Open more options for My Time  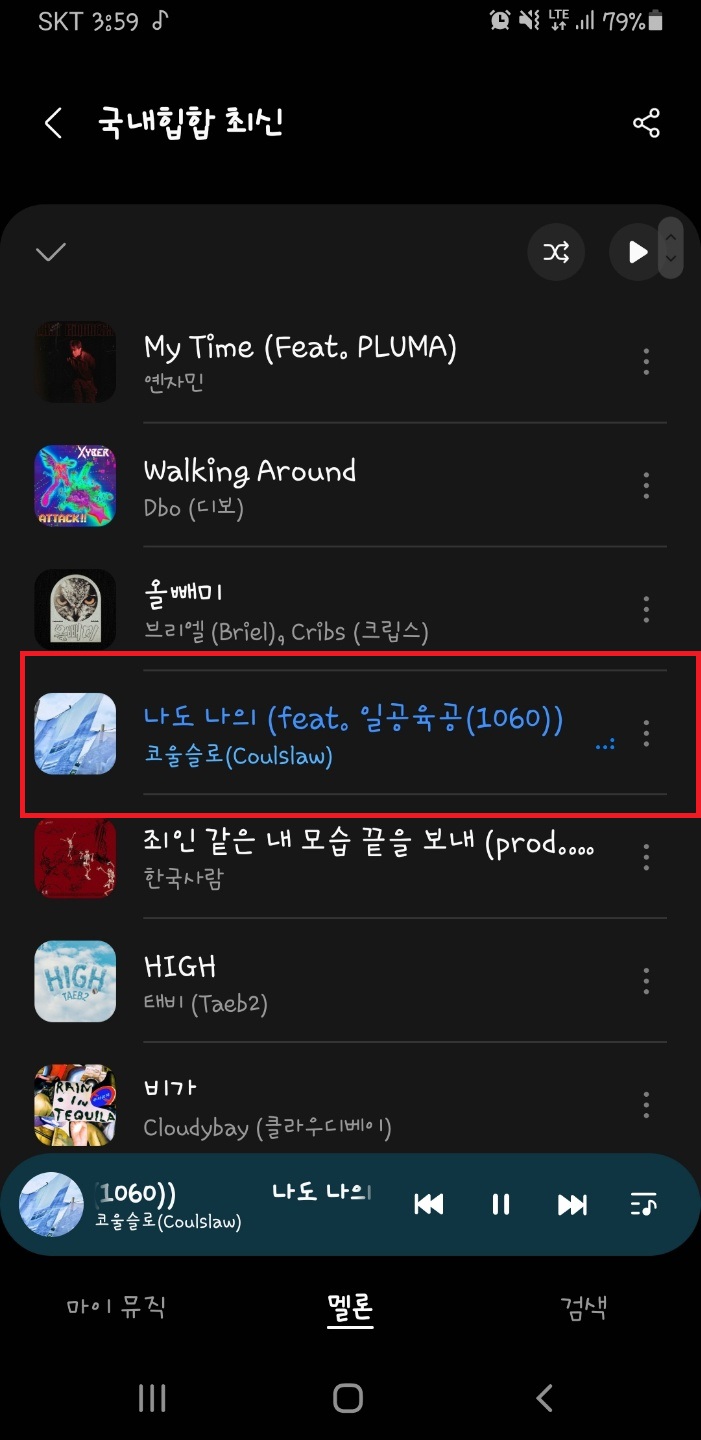(646, 361)
